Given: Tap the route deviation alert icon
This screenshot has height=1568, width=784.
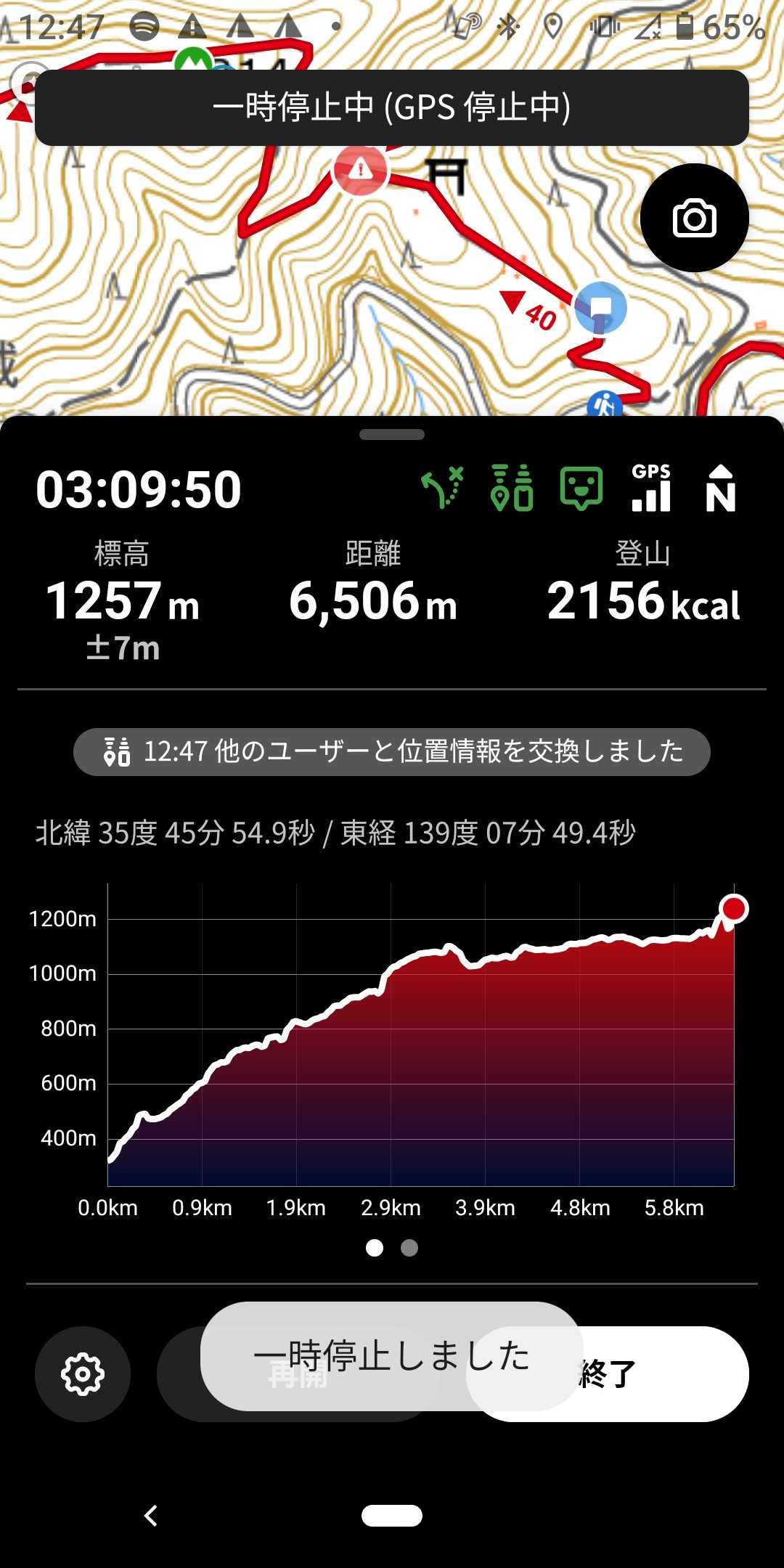Looking at the screenshot, I should 443,488.
